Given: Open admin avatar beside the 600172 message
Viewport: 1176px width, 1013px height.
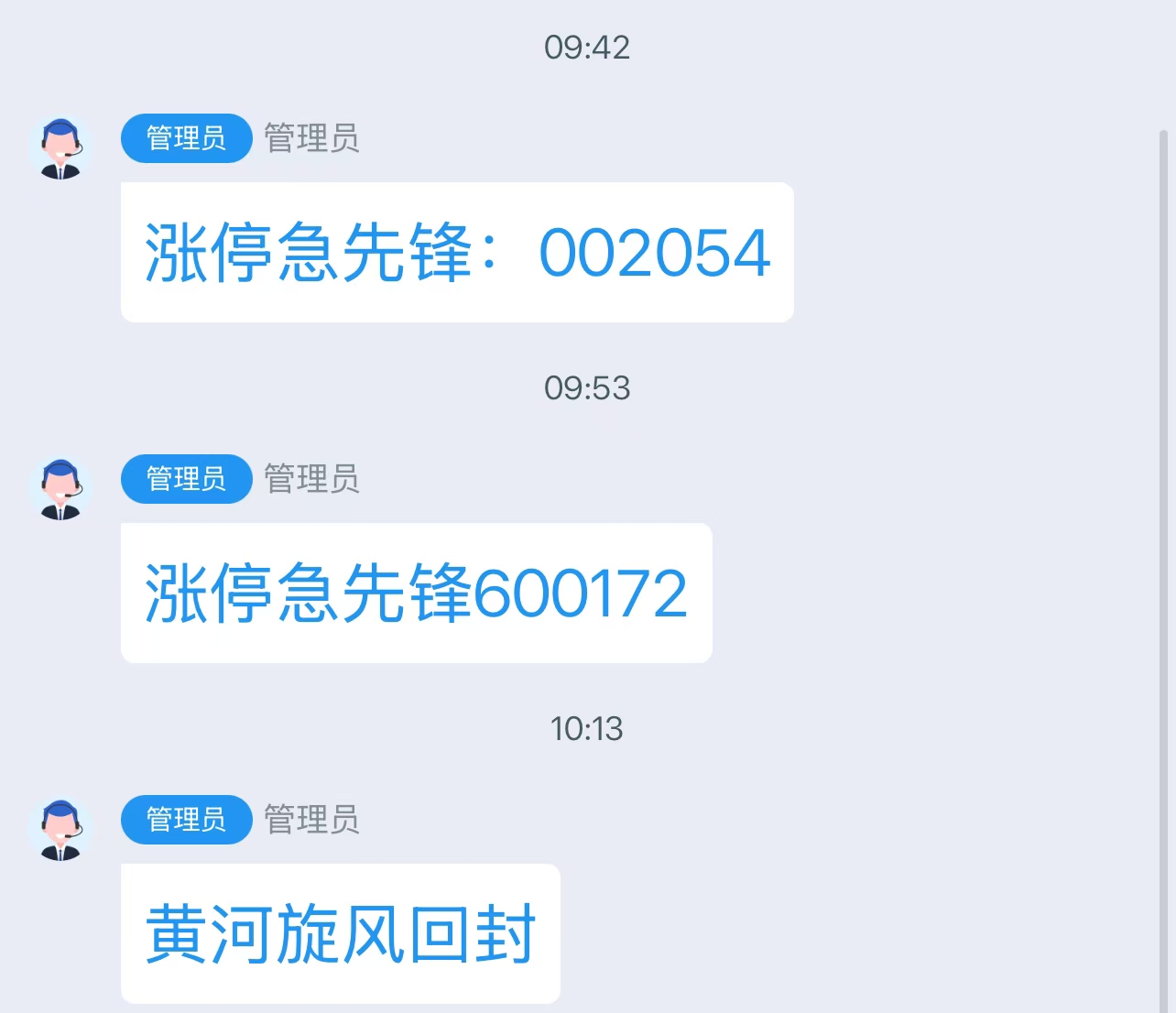Looking at the screenshot, I should [x=61, y=489].
